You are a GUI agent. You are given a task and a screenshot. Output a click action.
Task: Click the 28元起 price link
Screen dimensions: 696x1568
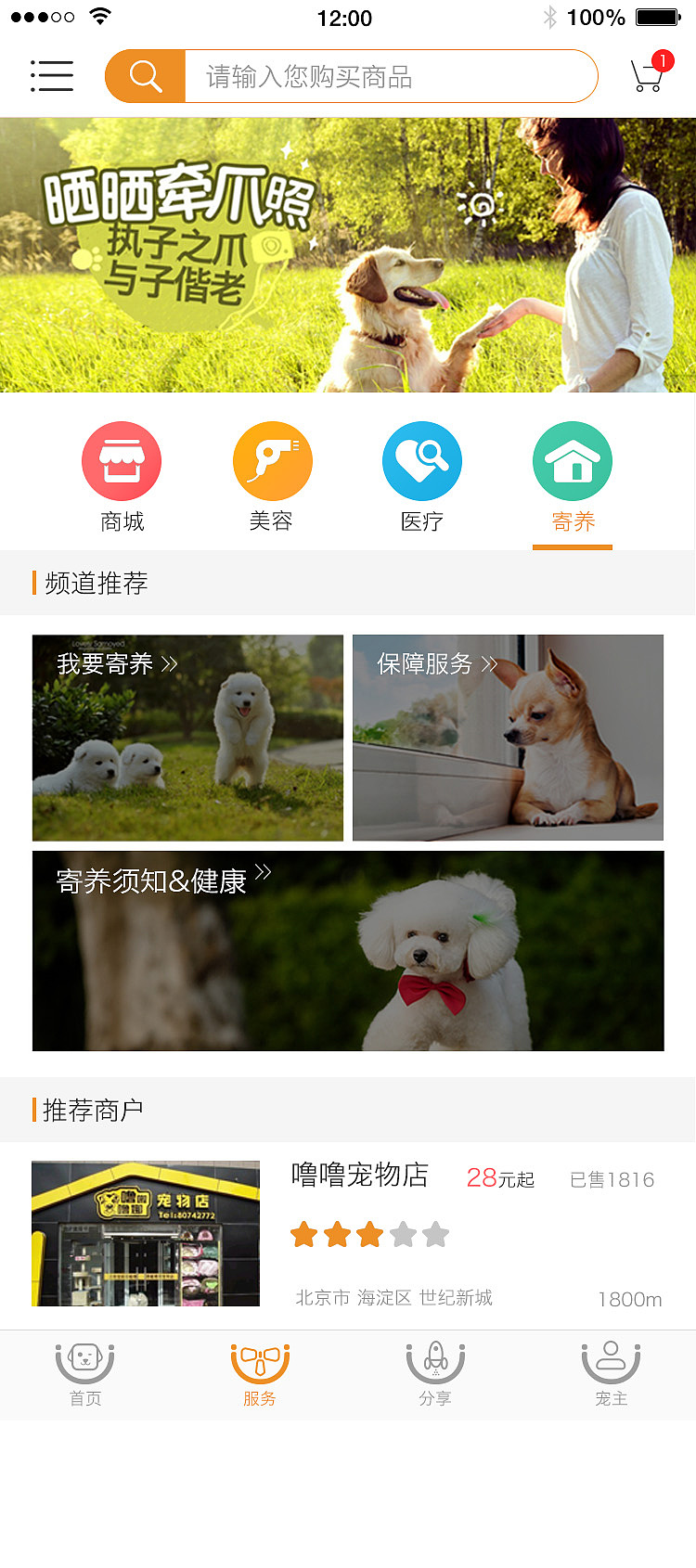[x=499, y=1178]
